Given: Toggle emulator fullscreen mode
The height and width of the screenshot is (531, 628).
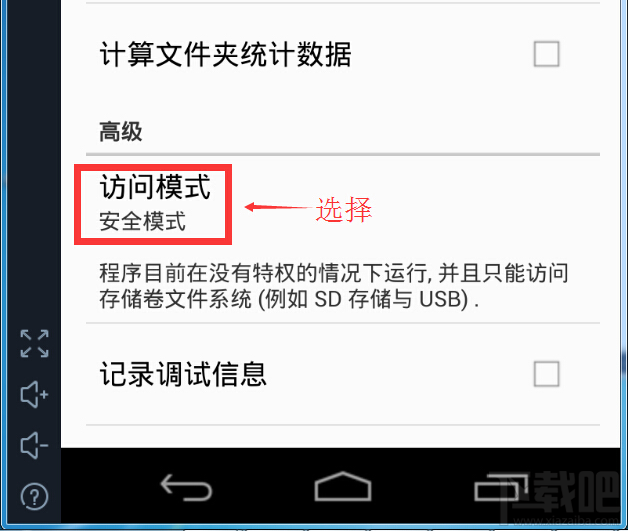Looking at the screenshot, I should coord(35,344).
